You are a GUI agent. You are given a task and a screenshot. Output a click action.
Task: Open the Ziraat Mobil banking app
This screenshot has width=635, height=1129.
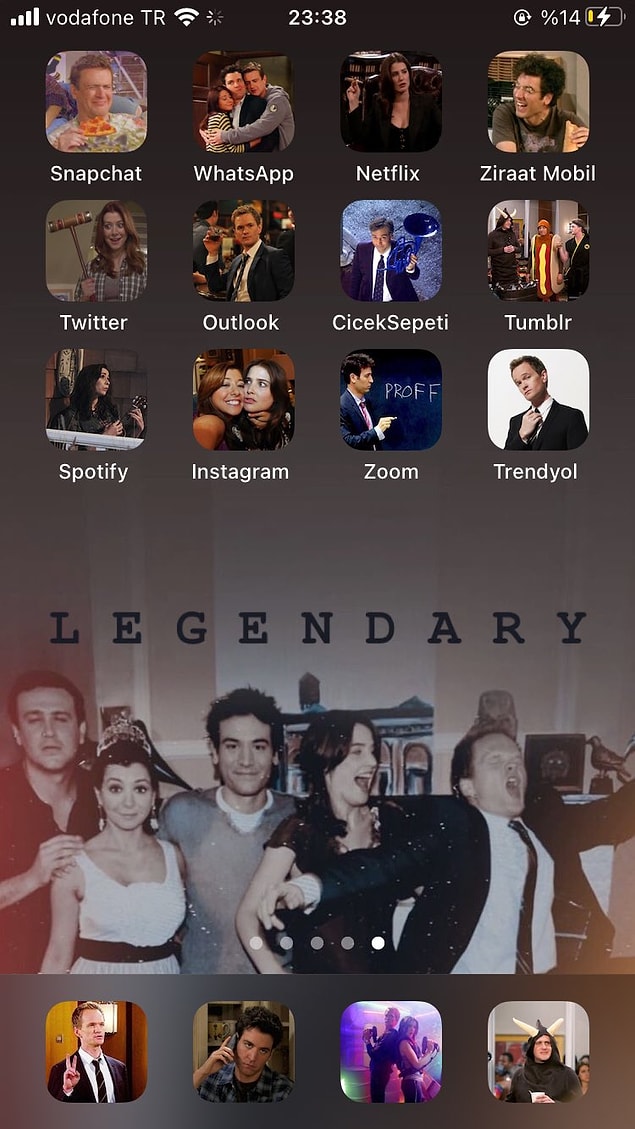538,102
